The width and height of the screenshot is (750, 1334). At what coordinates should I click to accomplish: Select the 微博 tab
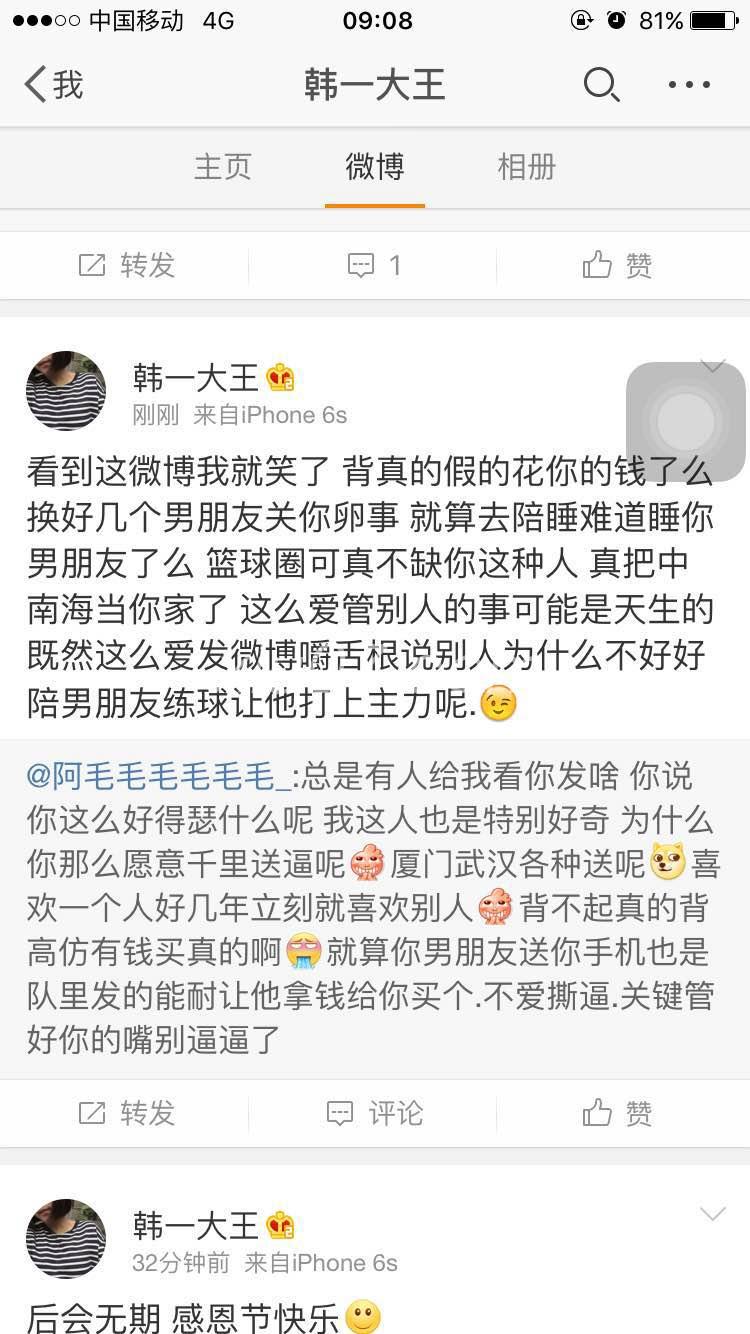click(374, 167)
